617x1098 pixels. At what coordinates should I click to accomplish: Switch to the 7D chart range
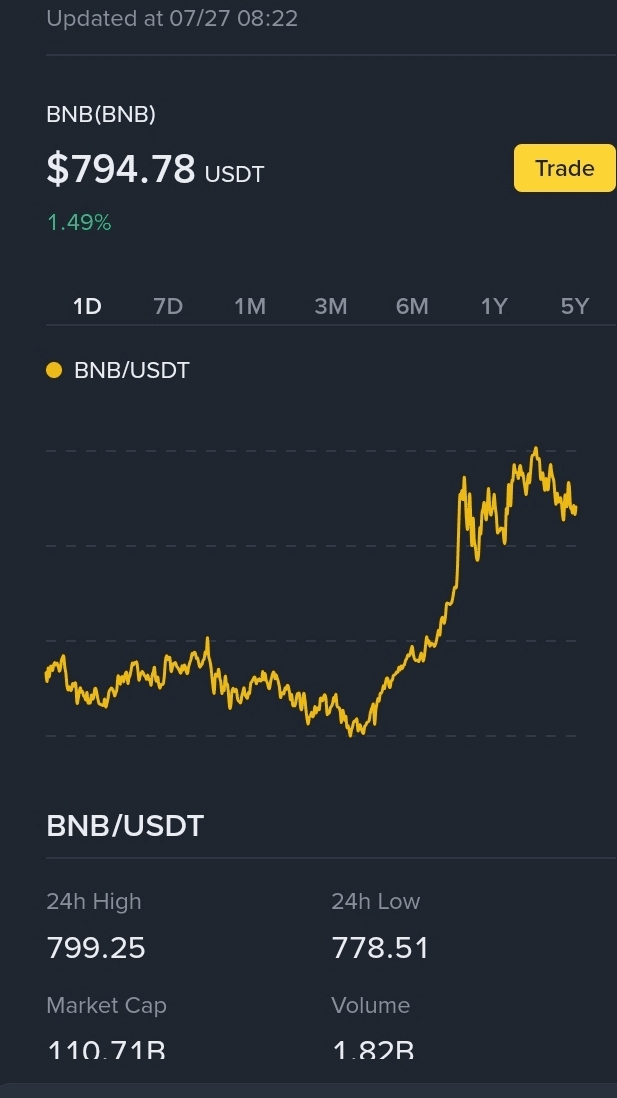point(168,306)
